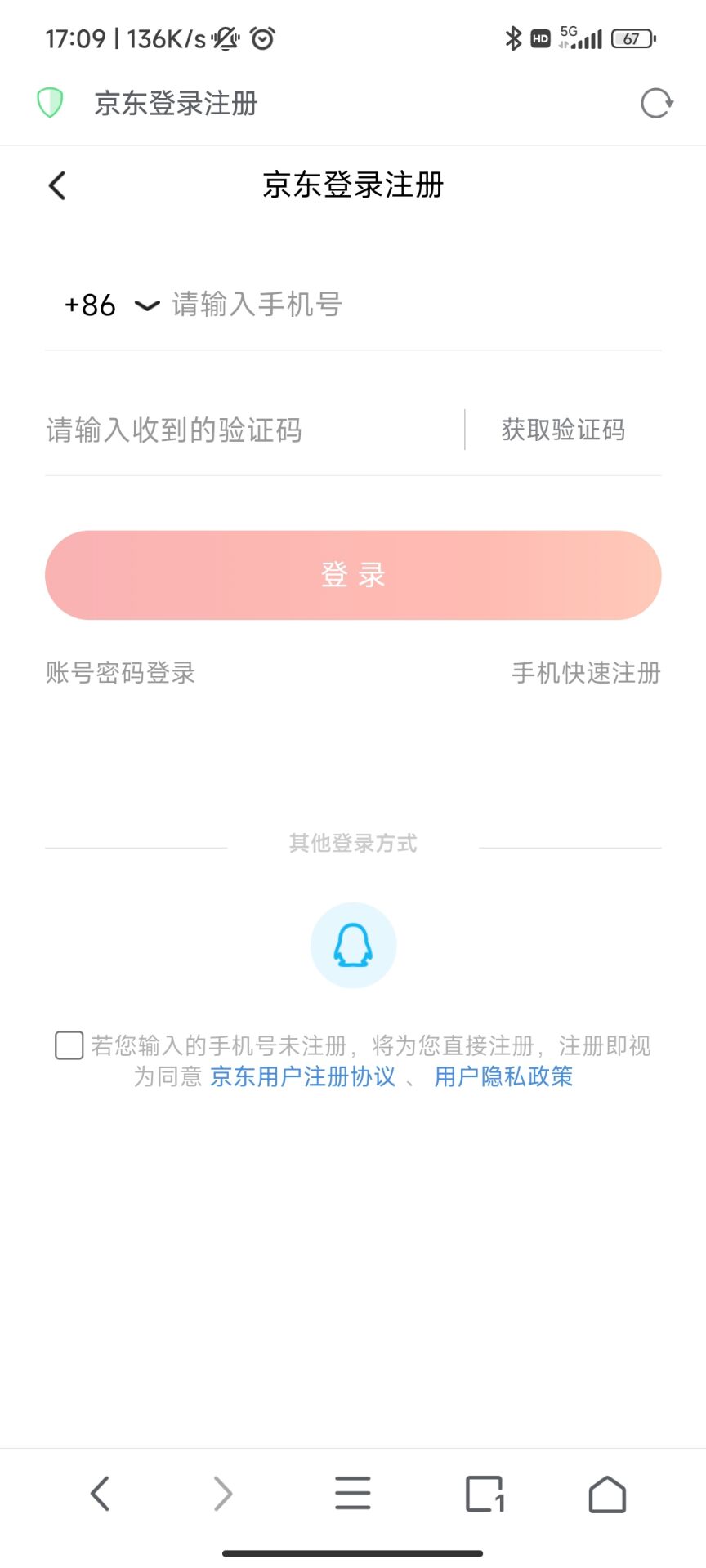Check the agreement consent checkbox
The image size is (706, 1568).
click(69, 1045)
